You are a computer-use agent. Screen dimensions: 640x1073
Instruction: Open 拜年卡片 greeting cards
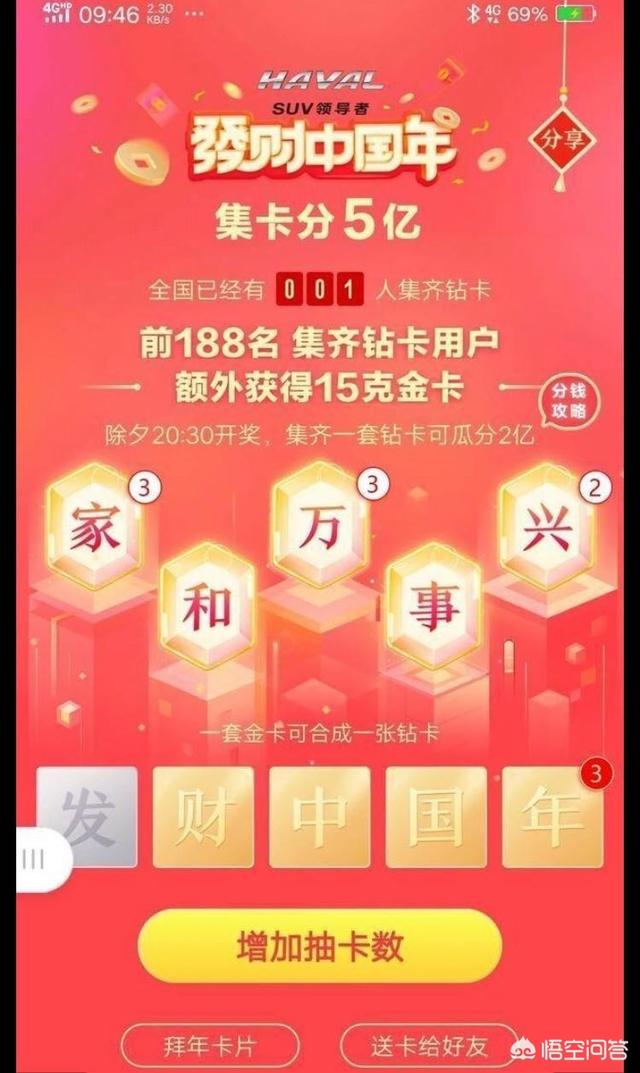[210, 1046]
